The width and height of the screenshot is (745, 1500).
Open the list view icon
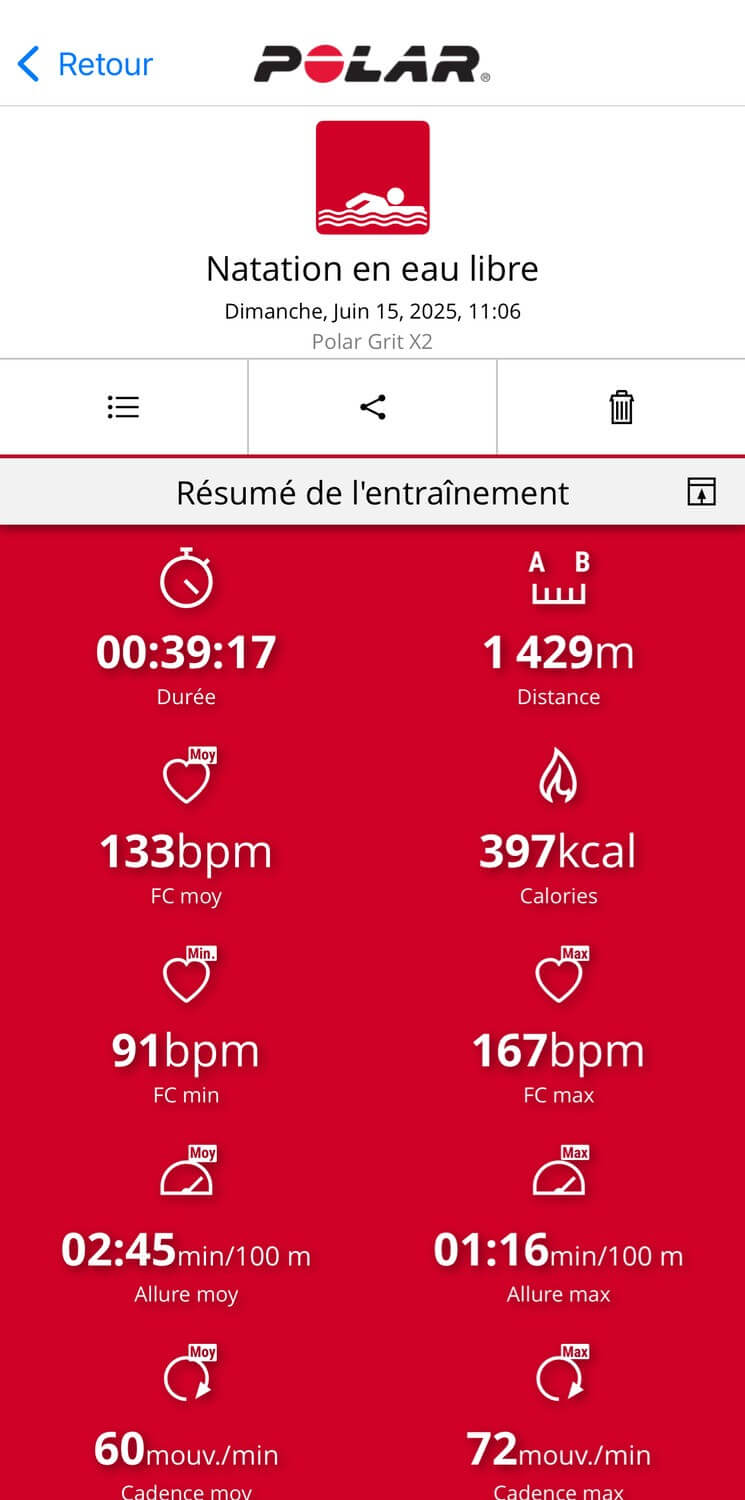point(123,407)
